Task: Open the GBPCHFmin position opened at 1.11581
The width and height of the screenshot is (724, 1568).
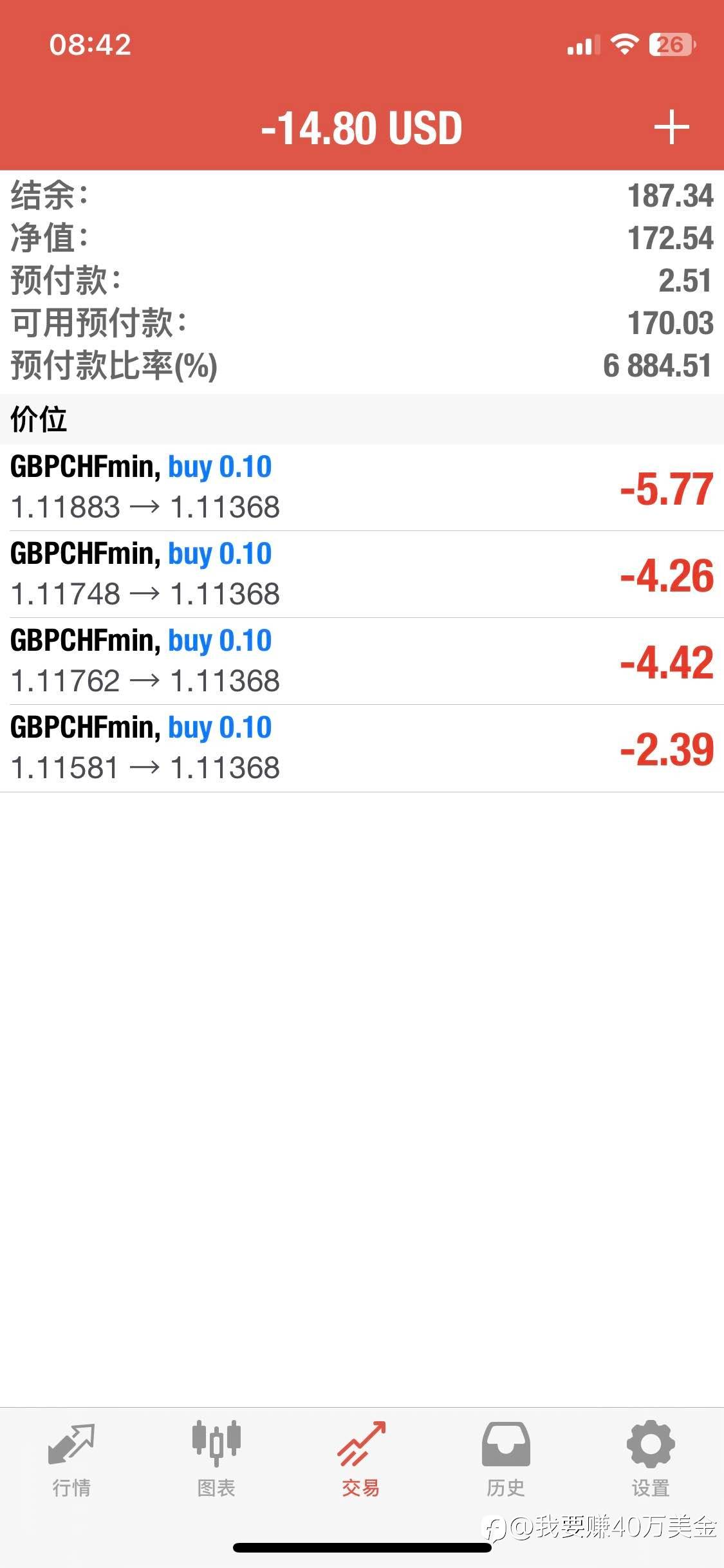Action: click(x=362, y=748)
